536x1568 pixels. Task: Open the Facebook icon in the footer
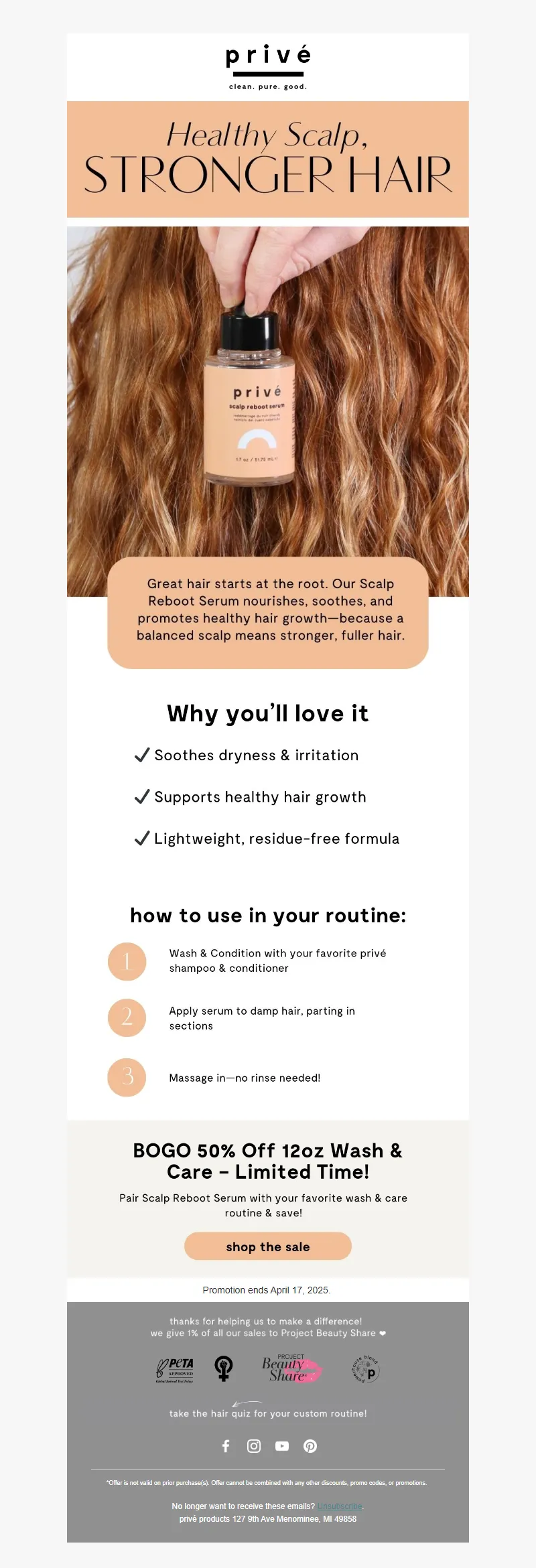click(x=226, y=1446)
